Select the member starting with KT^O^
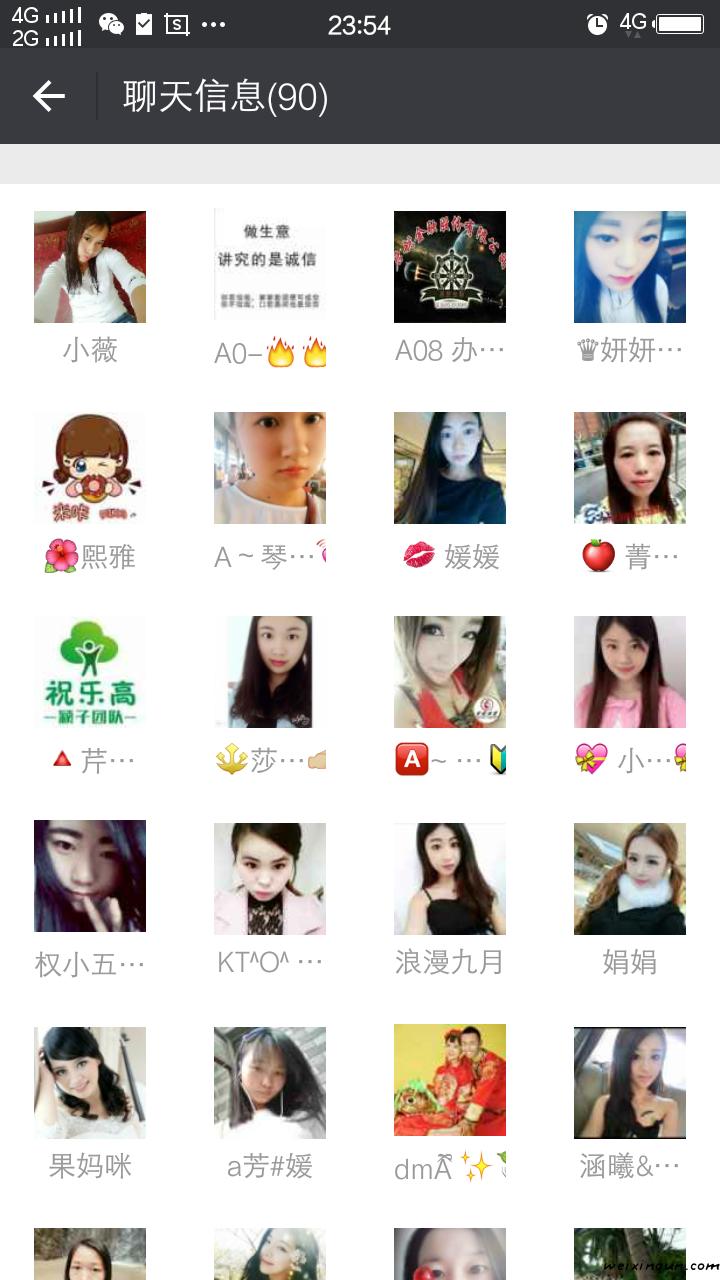Screen dimensions: 720x1280 (270, 878)
